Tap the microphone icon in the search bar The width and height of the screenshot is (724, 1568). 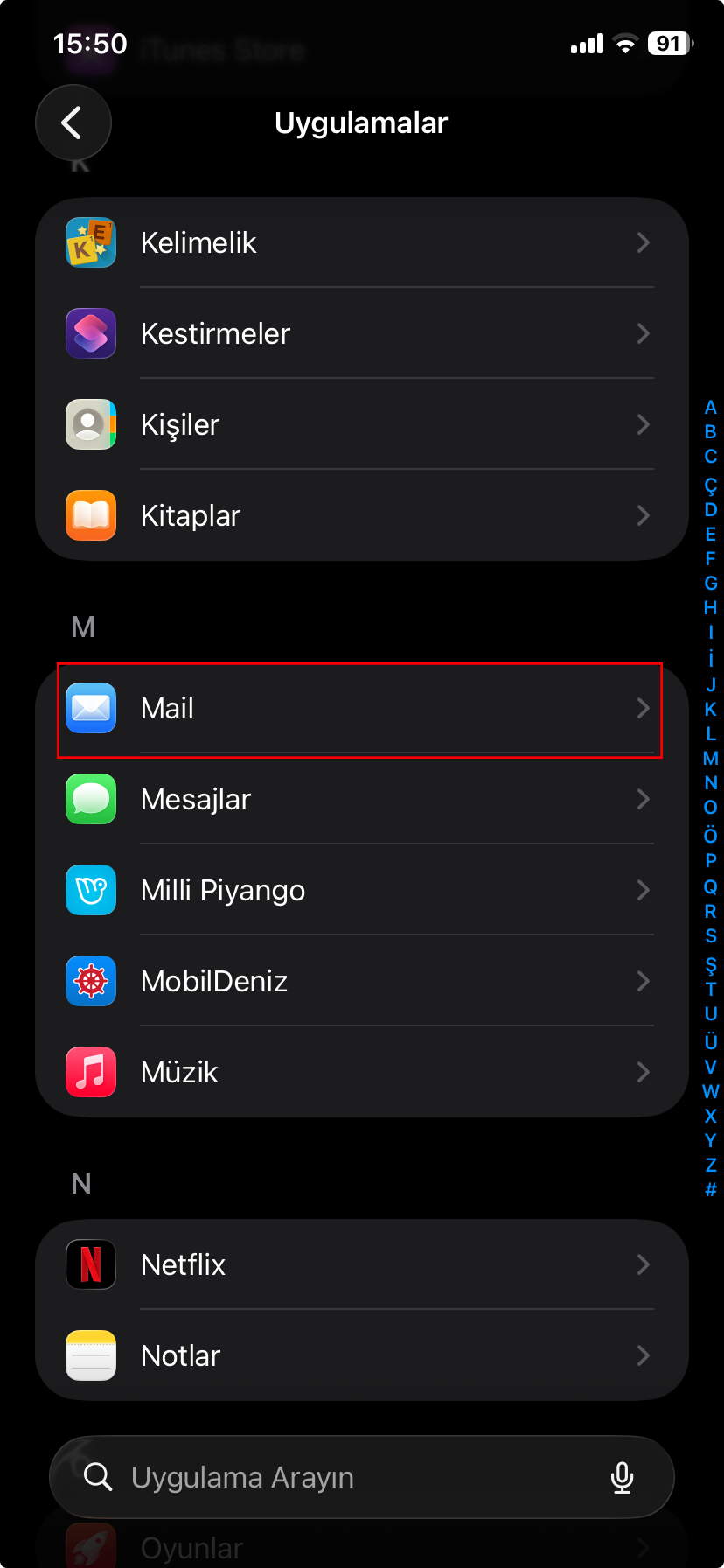621,1476
